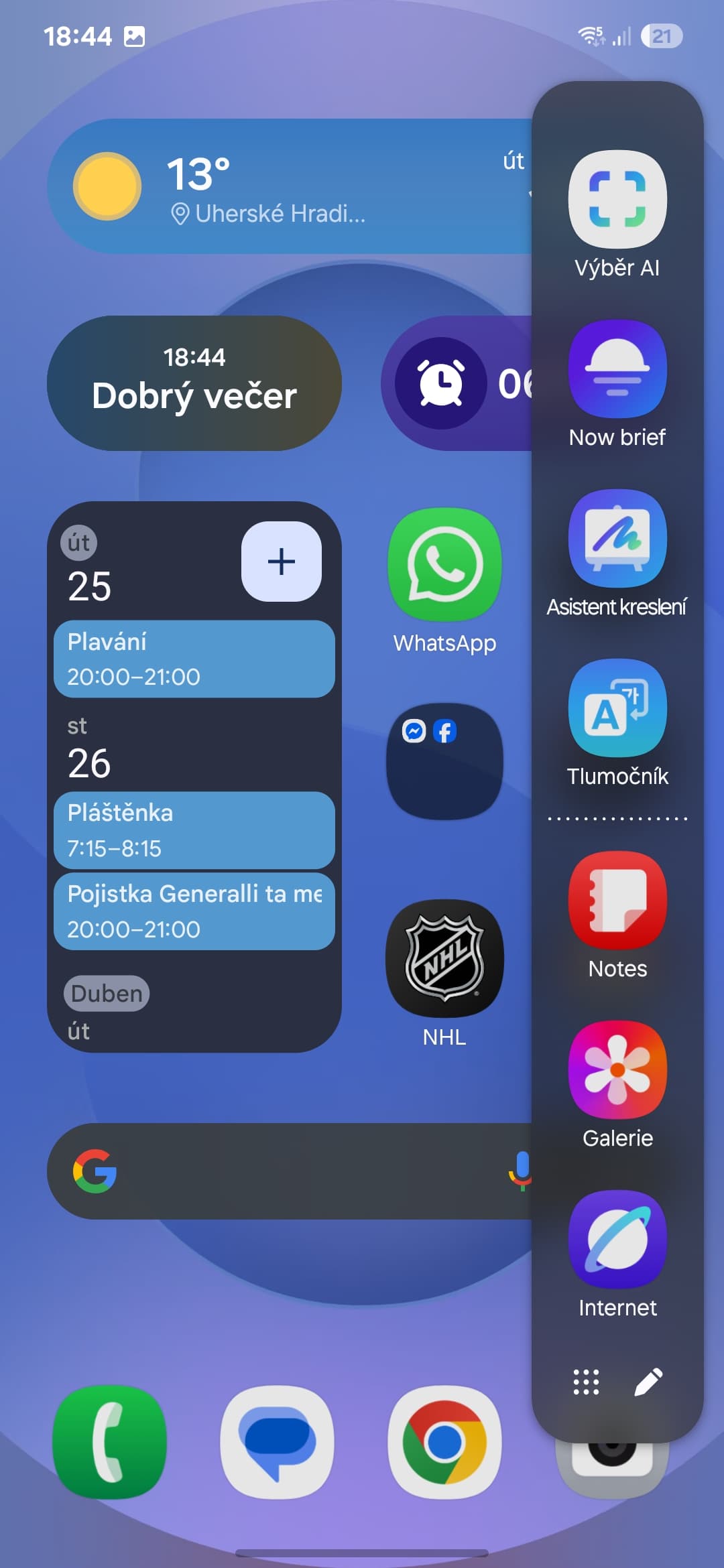Open the Messenger and Facebook folder
The height and width of the screenshot is (1568, 724).
[x=444, y=761]
